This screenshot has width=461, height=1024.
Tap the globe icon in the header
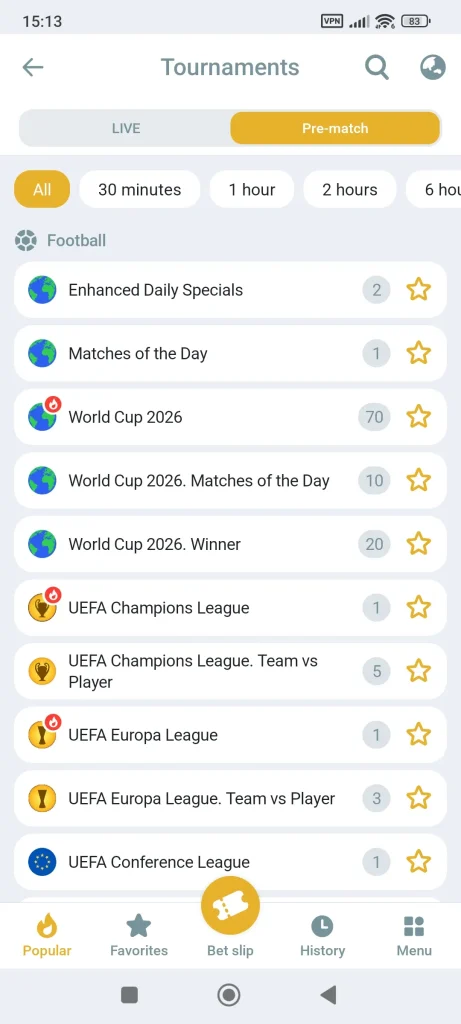click(433, 67)
